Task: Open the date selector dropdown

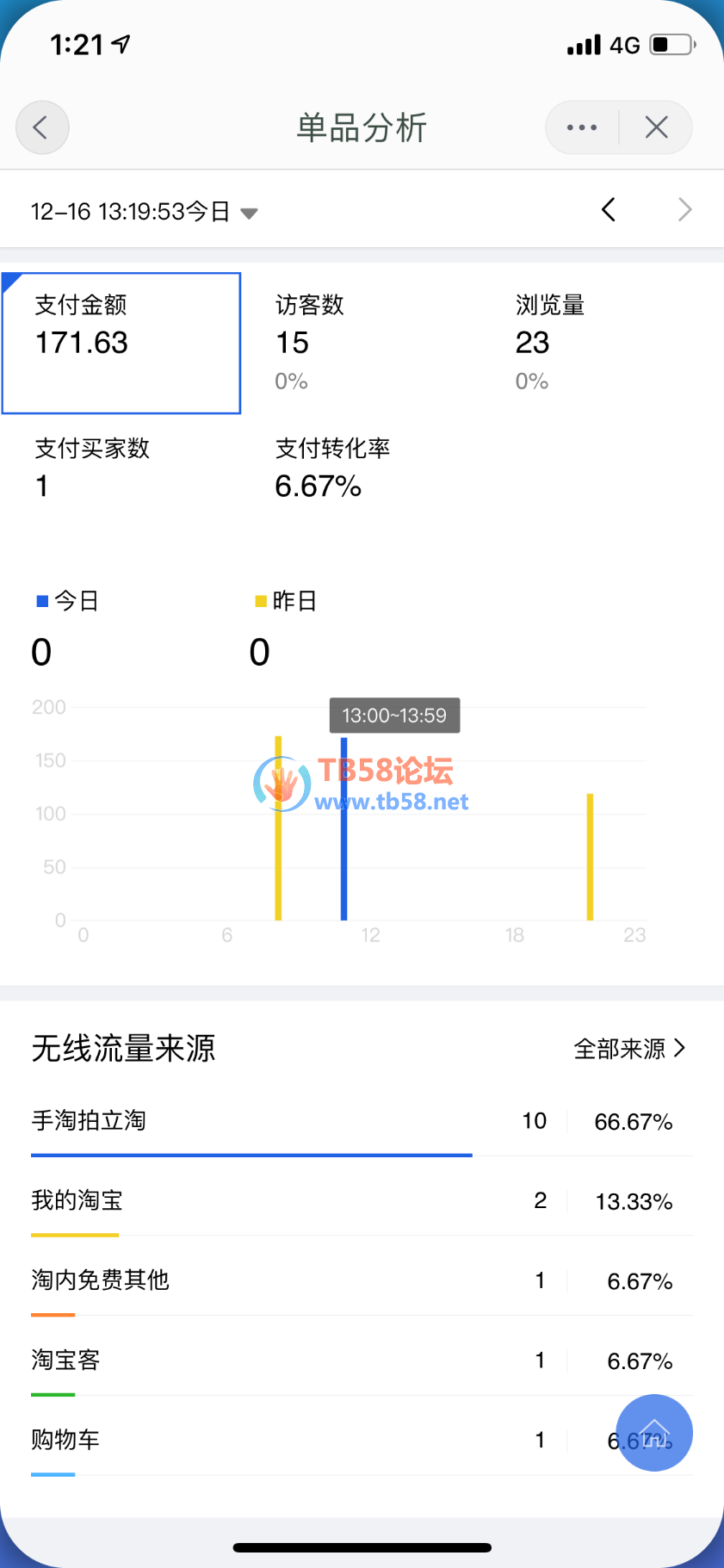Action: (145, 212)
